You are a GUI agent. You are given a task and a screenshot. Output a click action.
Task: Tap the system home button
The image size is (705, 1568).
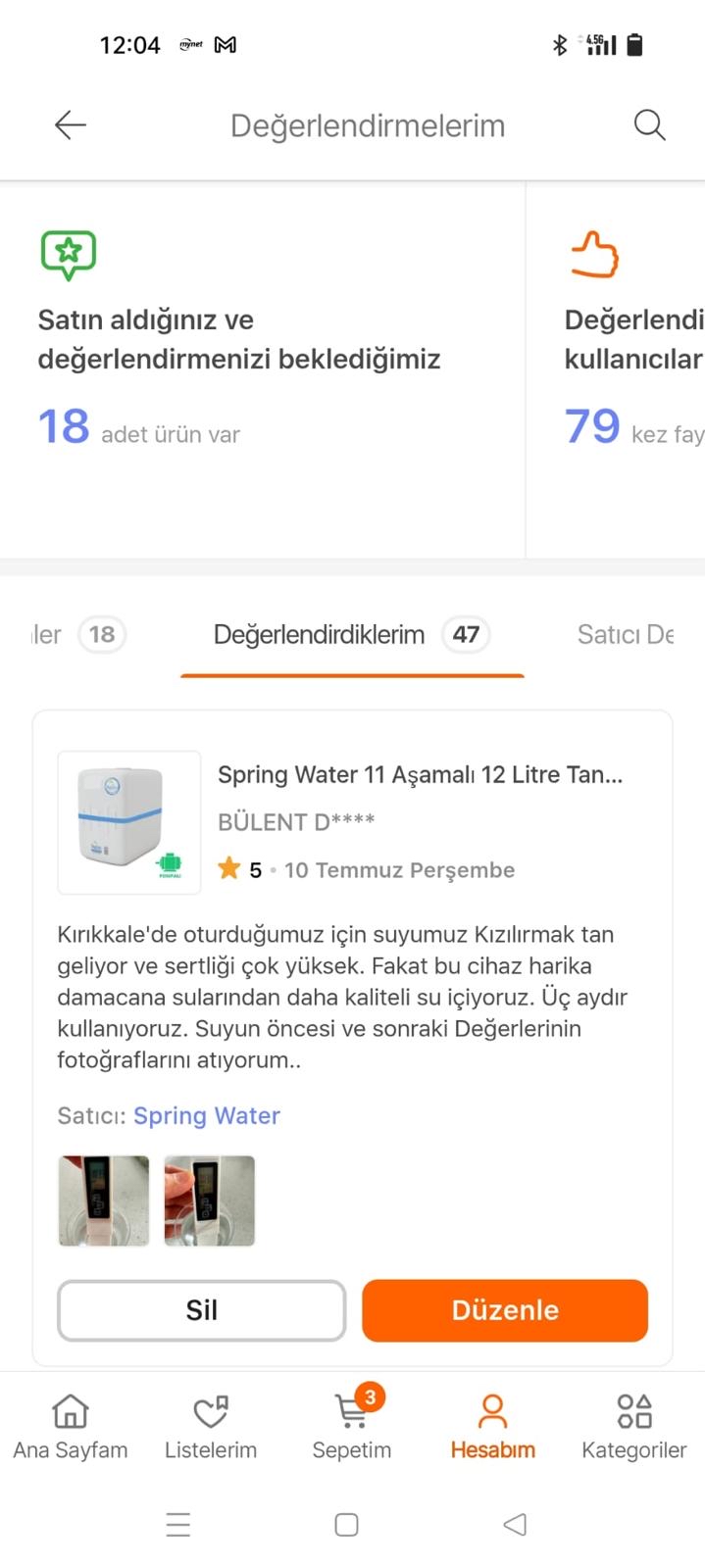tap(346, 1525)
